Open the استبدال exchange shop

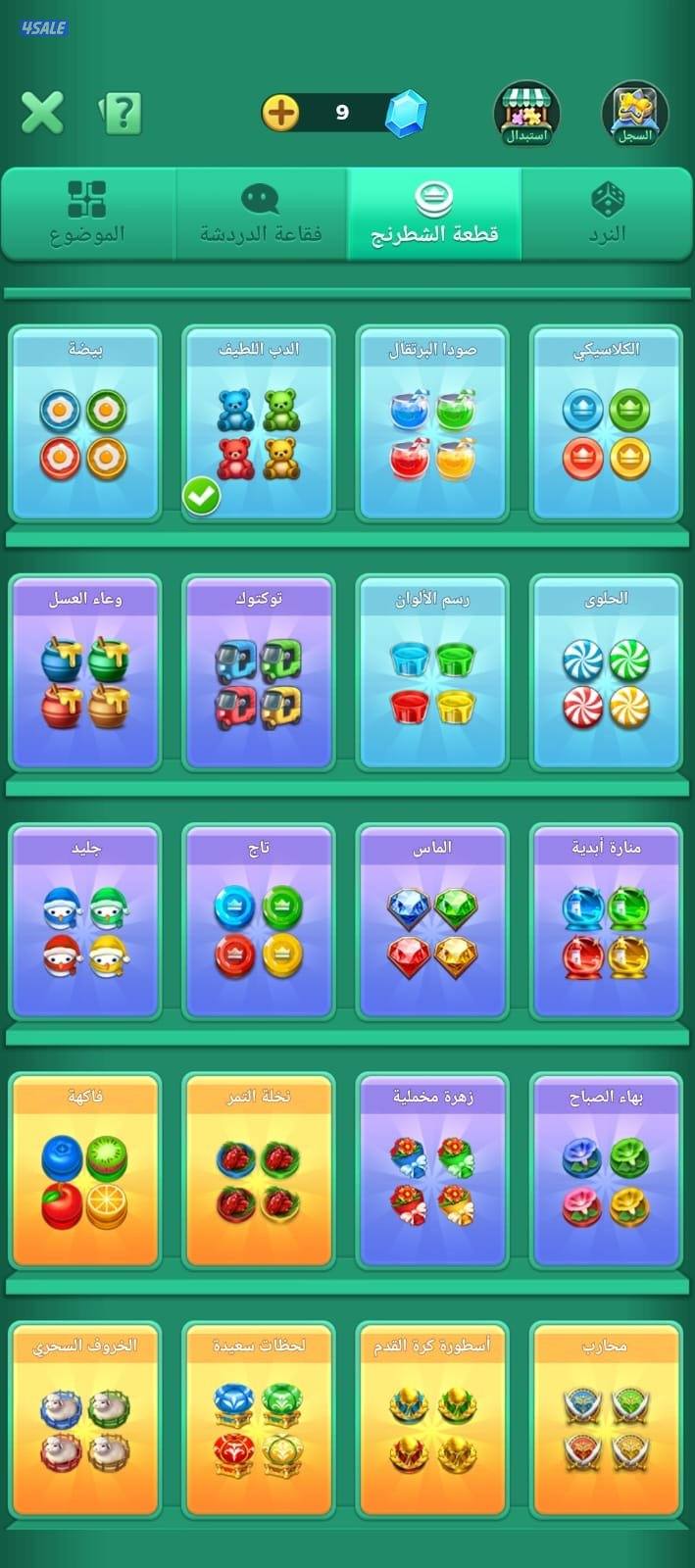click(x=526, y=114)
